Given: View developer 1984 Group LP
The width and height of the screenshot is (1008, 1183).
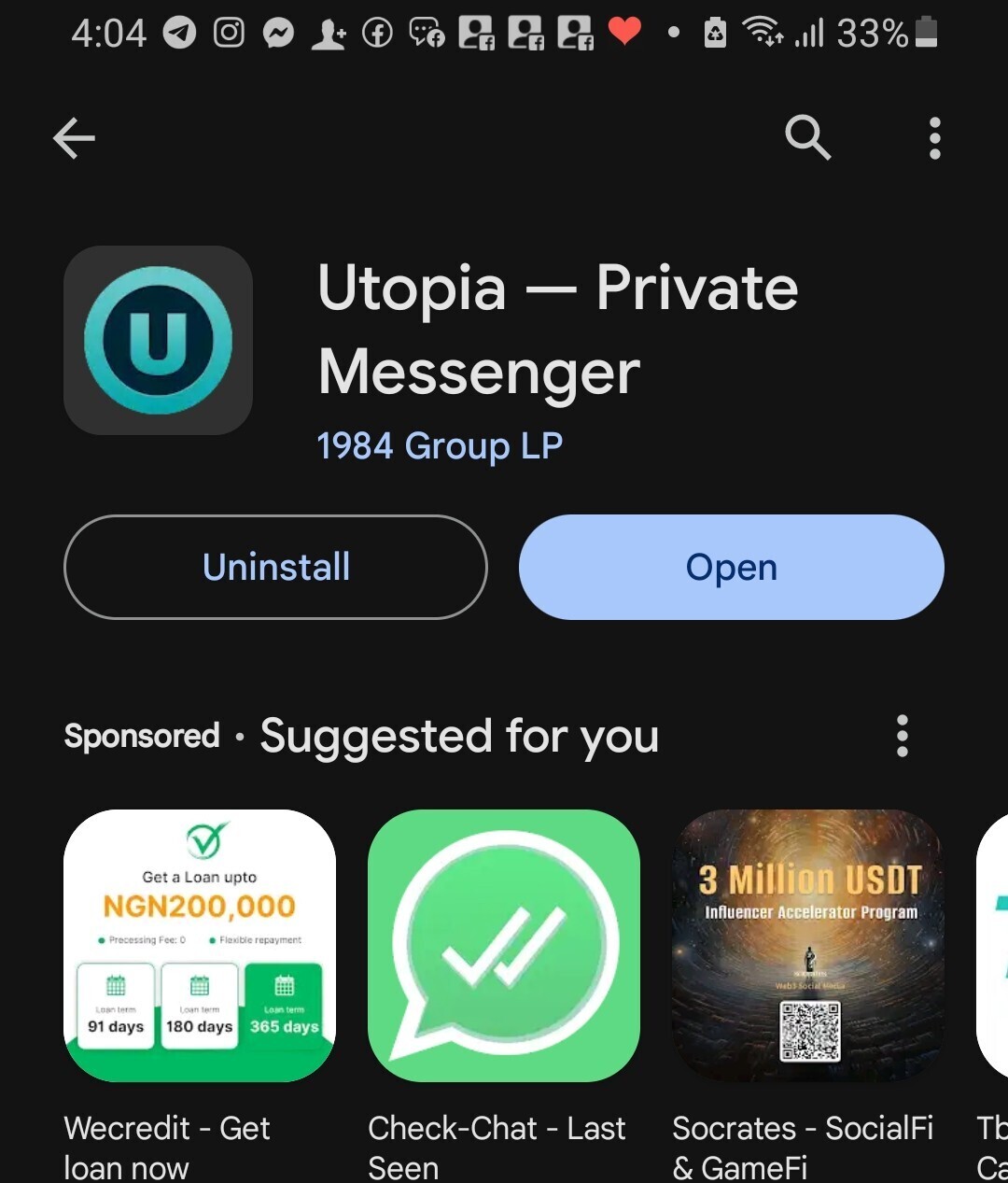Looking at the screenshot, I should [440, 446].
